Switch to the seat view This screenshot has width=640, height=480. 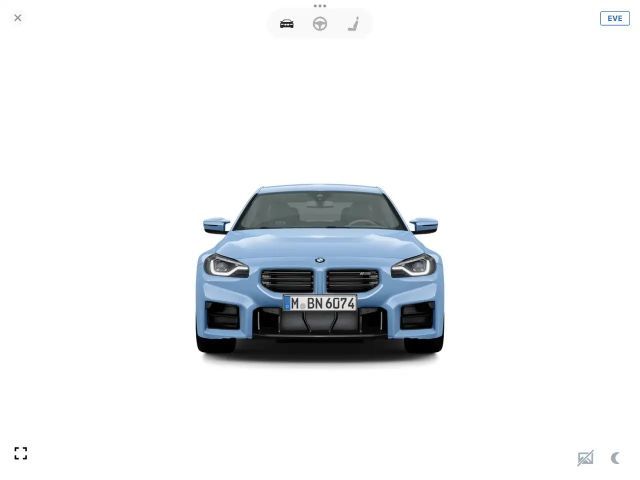pyautogui.click(x=353, y=24)
